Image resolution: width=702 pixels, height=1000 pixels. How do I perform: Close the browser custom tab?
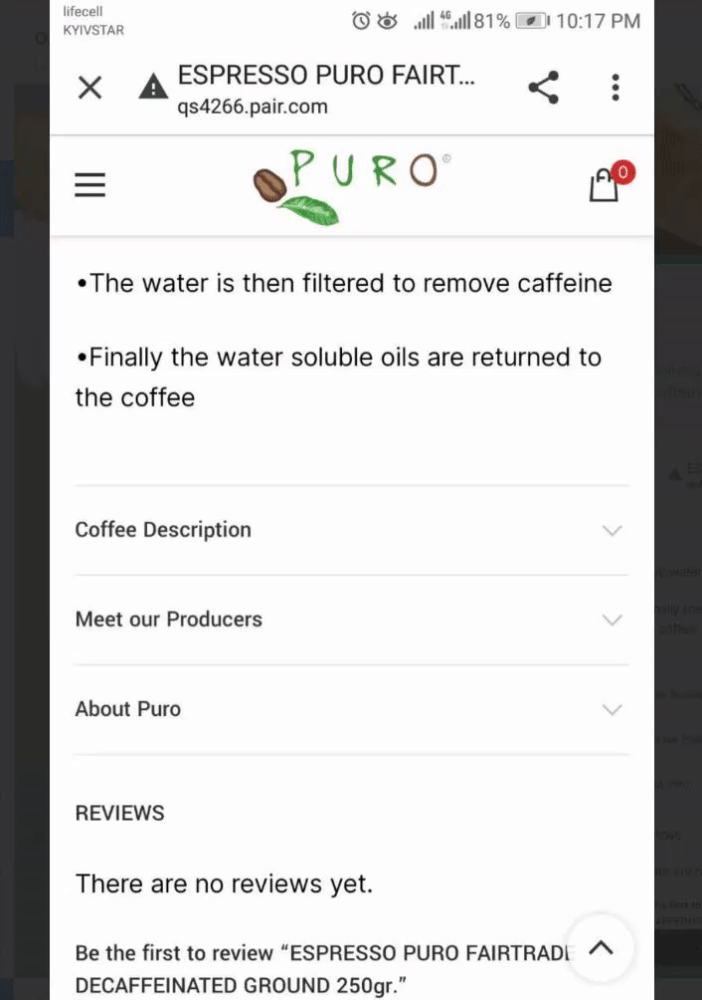point(90,88)
